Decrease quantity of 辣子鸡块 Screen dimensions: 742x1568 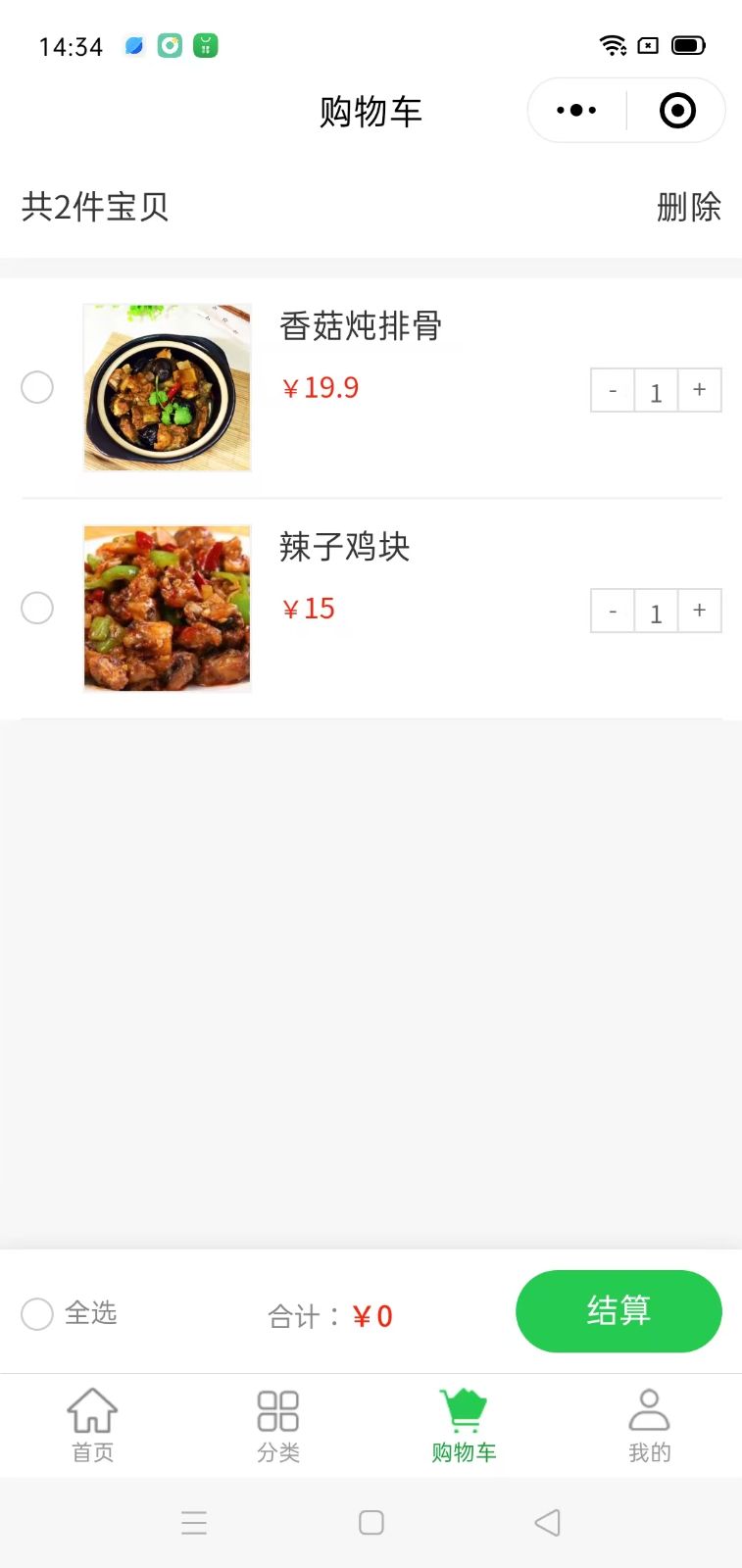pos(613,611)
